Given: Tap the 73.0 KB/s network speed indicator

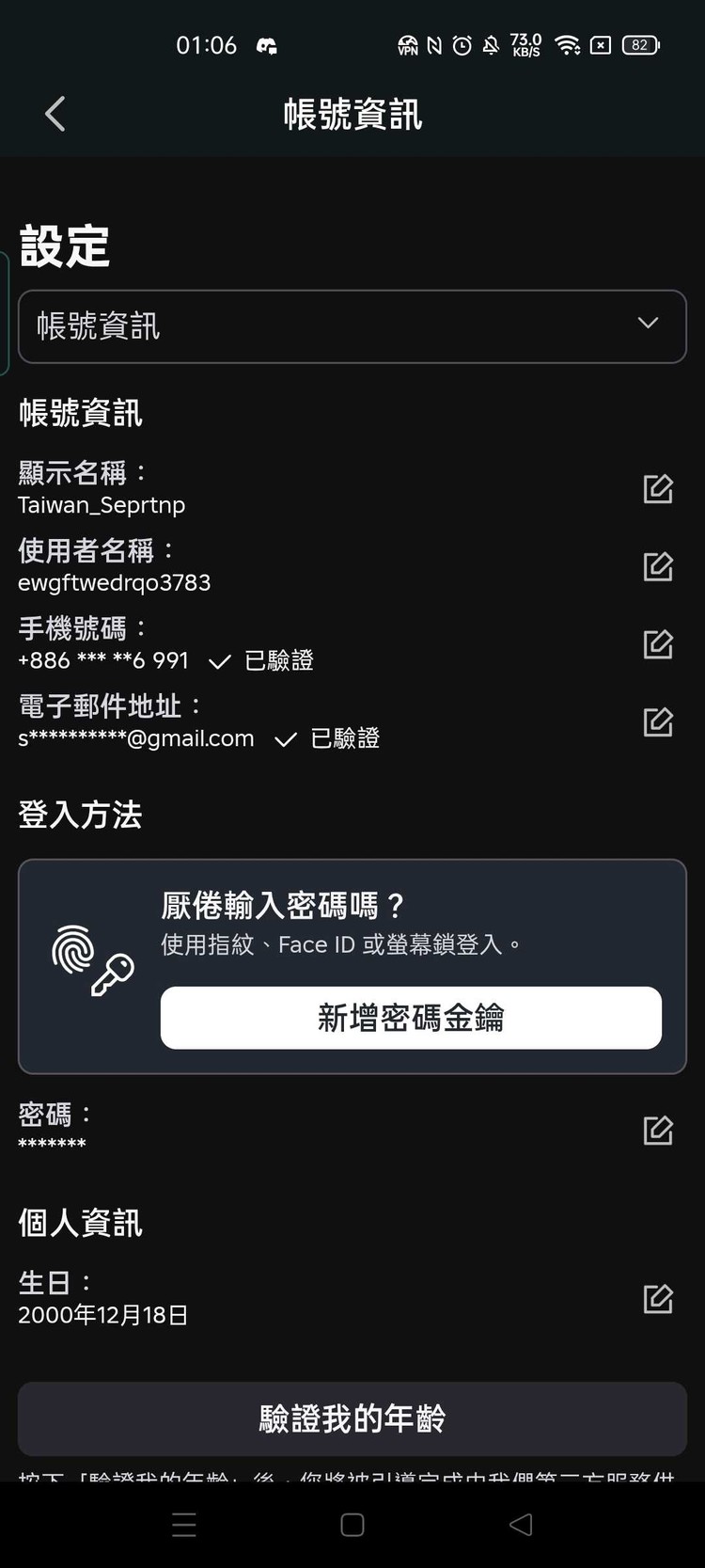Looking at the screenshot, I should [525, 44].
